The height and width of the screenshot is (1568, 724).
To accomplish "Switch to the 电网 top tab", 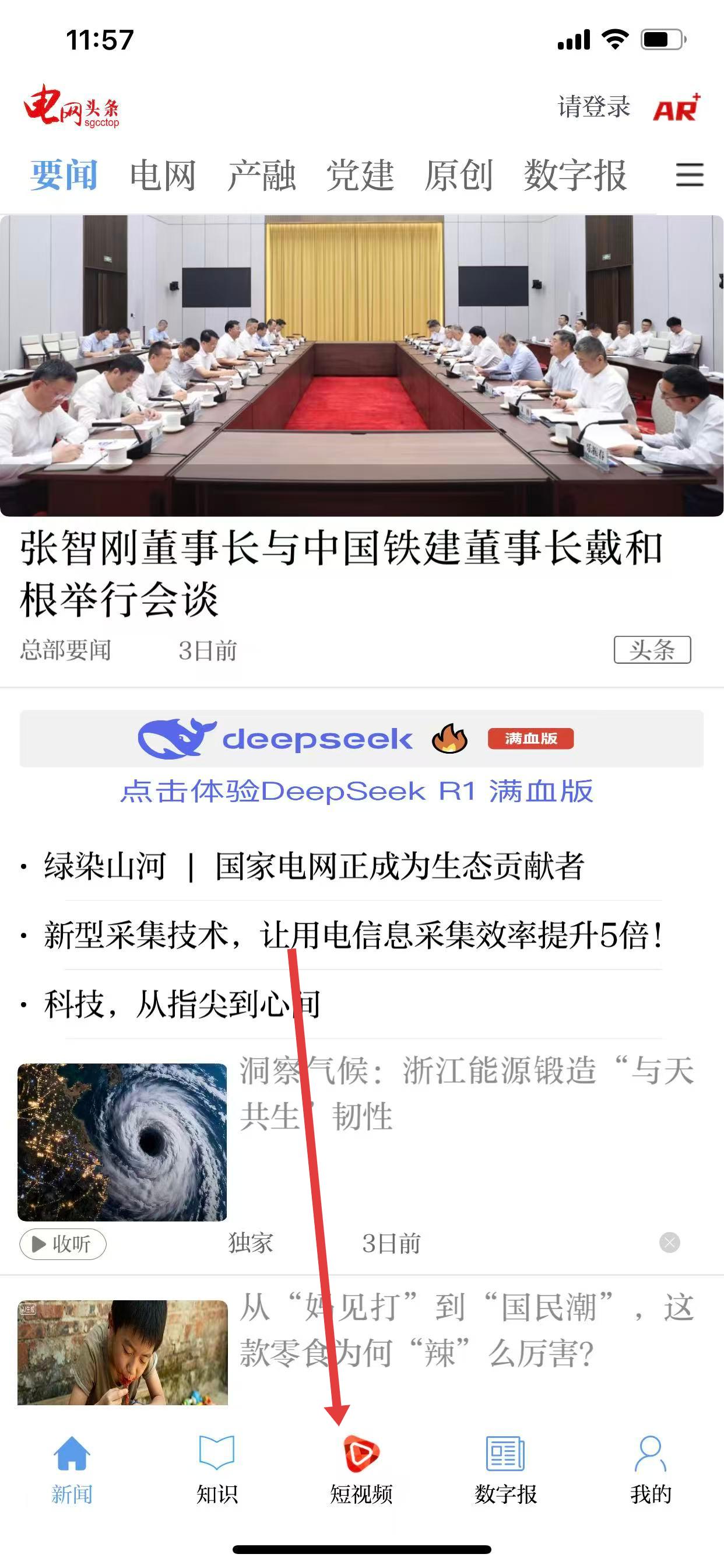I will tap(163, 176).
